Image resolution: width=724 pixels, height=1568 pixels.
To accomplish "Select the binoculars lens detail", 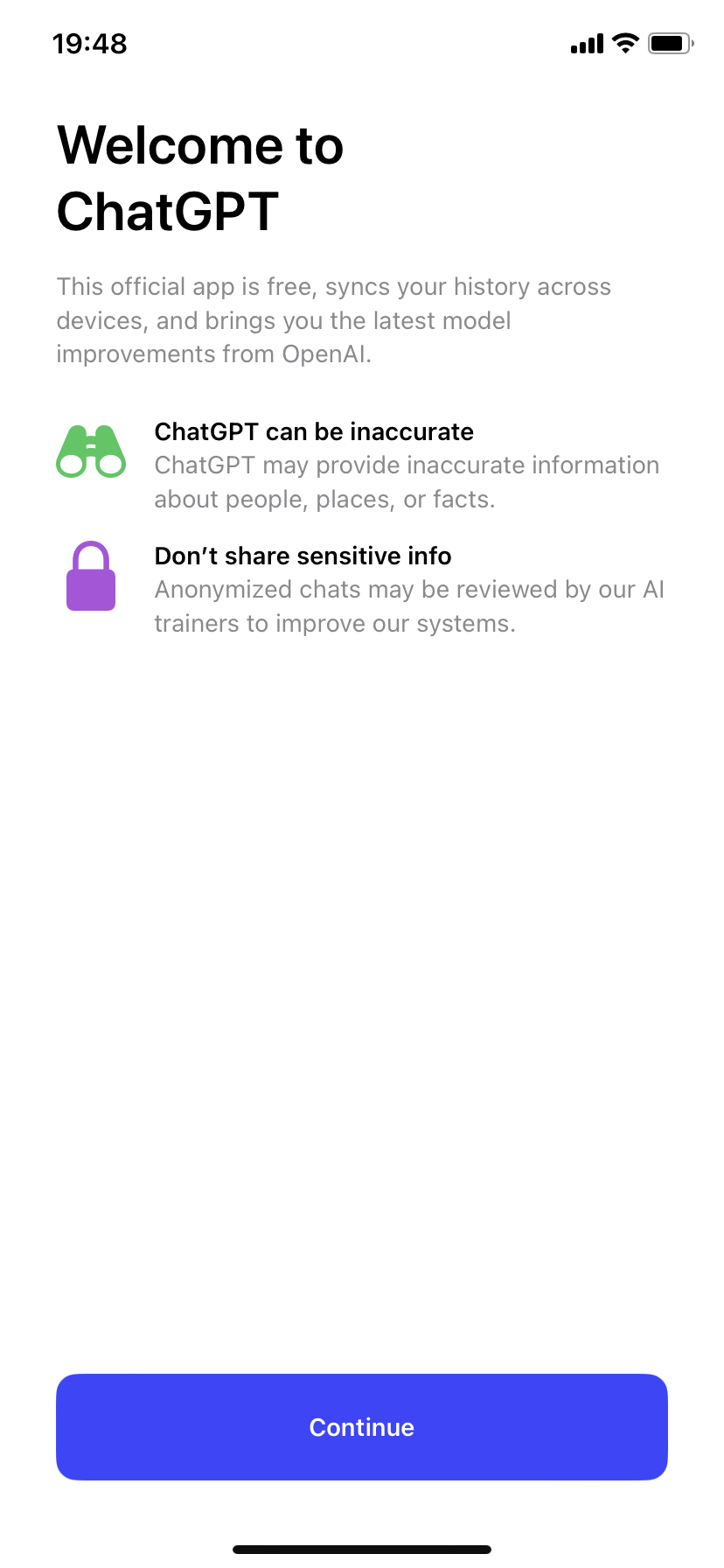I will [72, 464].
